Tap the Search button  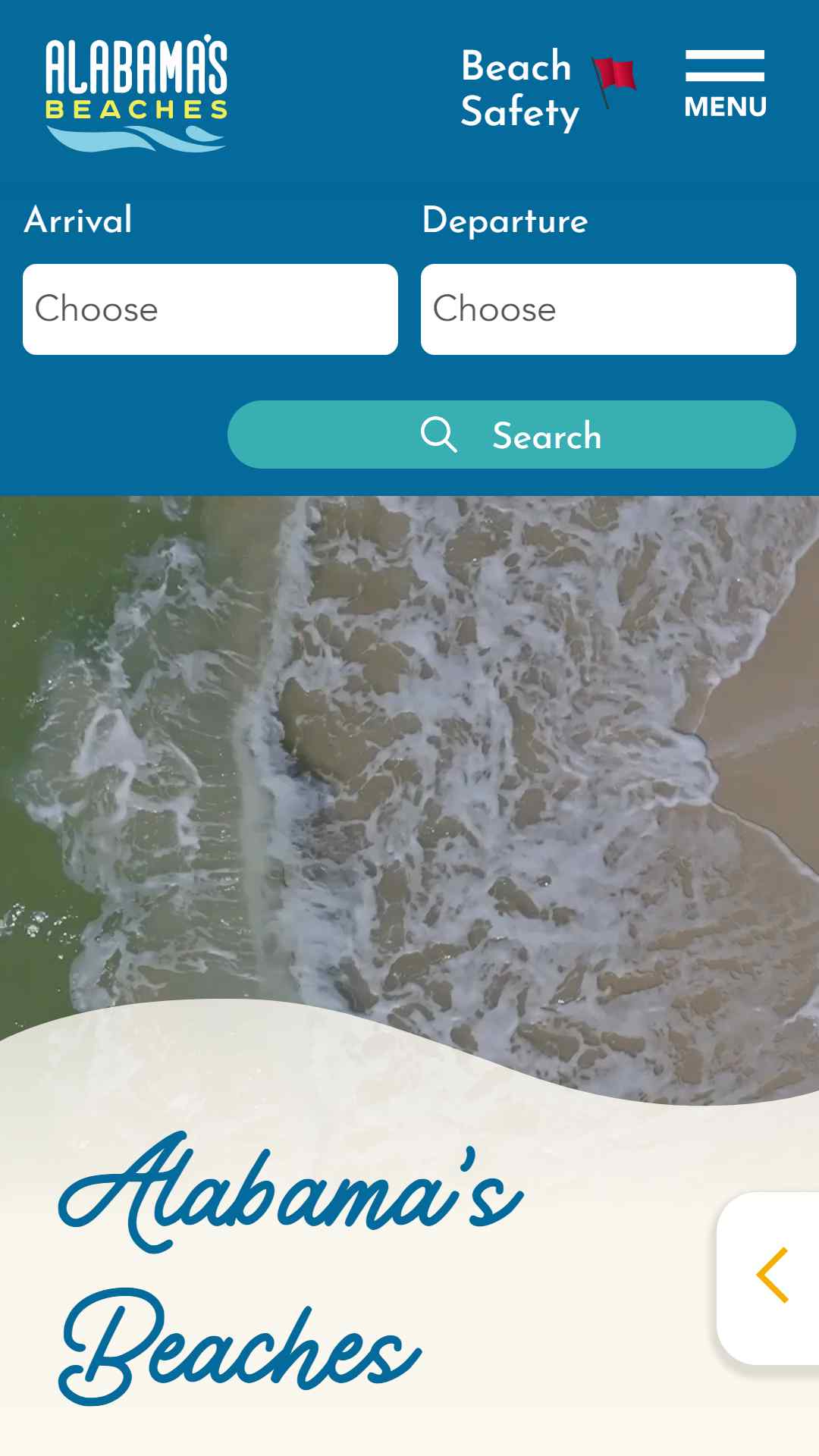pos(512,435)
